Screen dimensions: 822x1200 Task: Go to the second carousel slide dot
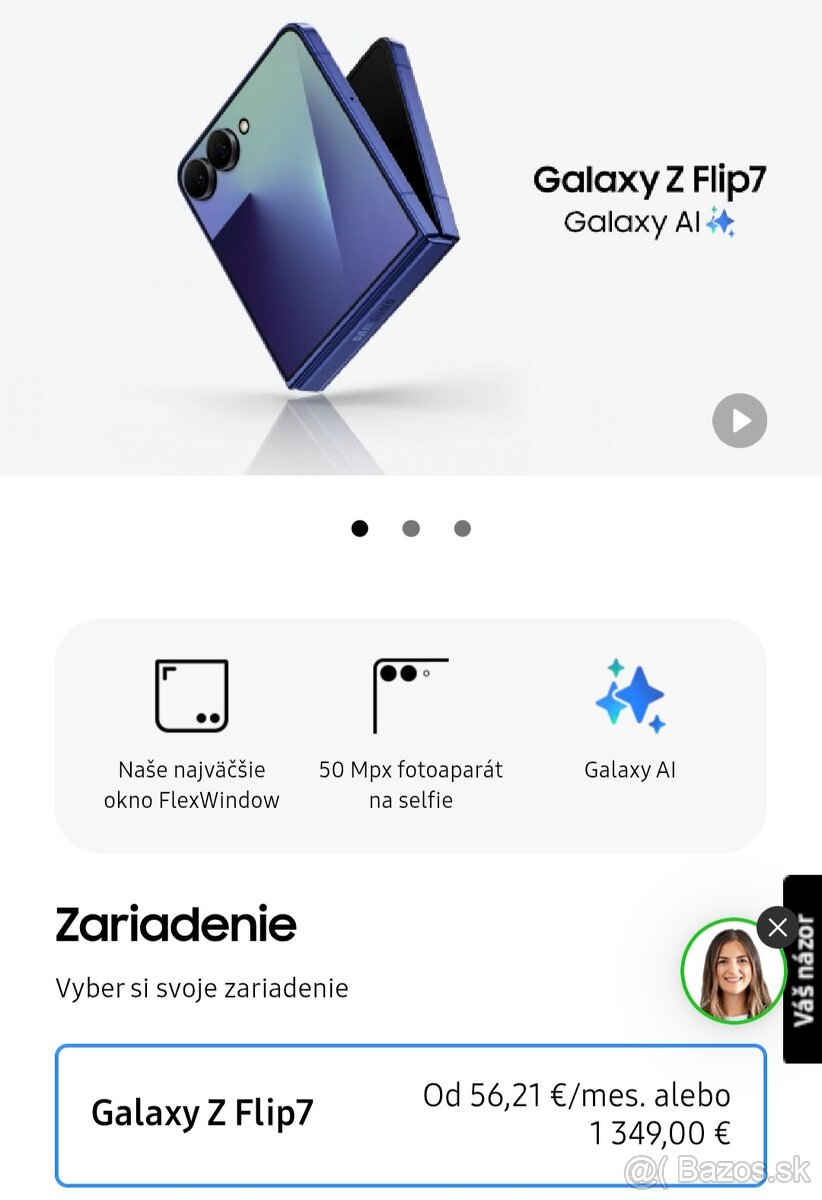point(411,529)
